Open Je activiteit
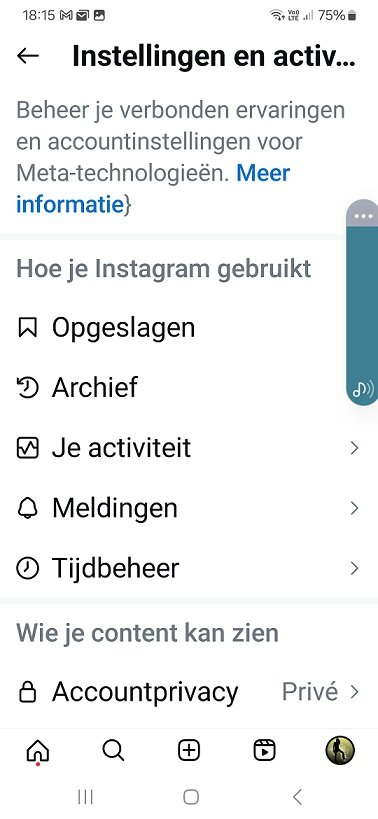This screenshot has height=819, width=378. 189,448
